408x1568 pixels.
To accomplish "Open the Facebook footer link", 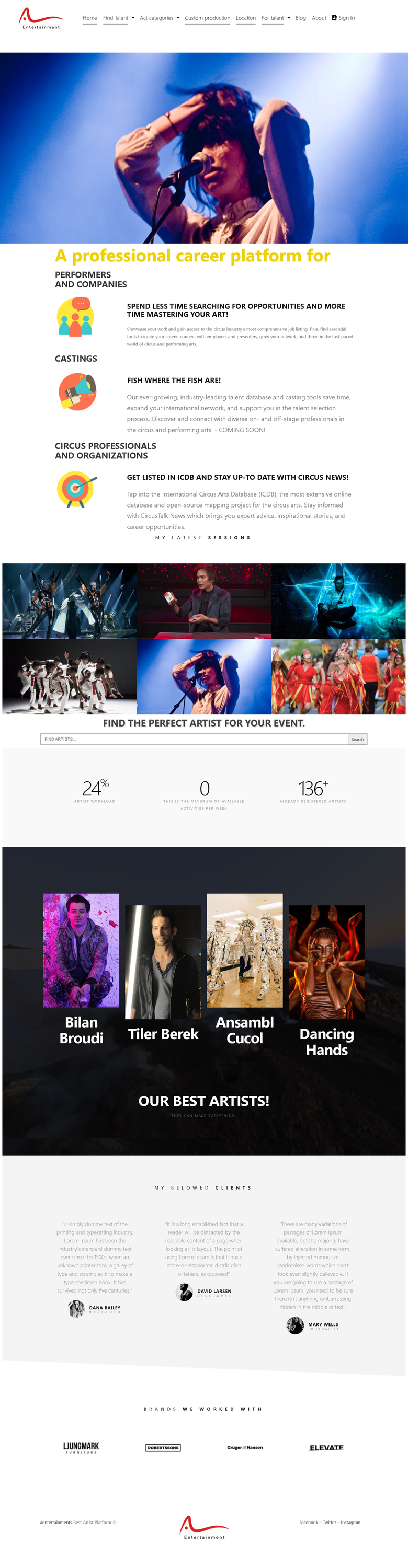I will [308, 1523].
